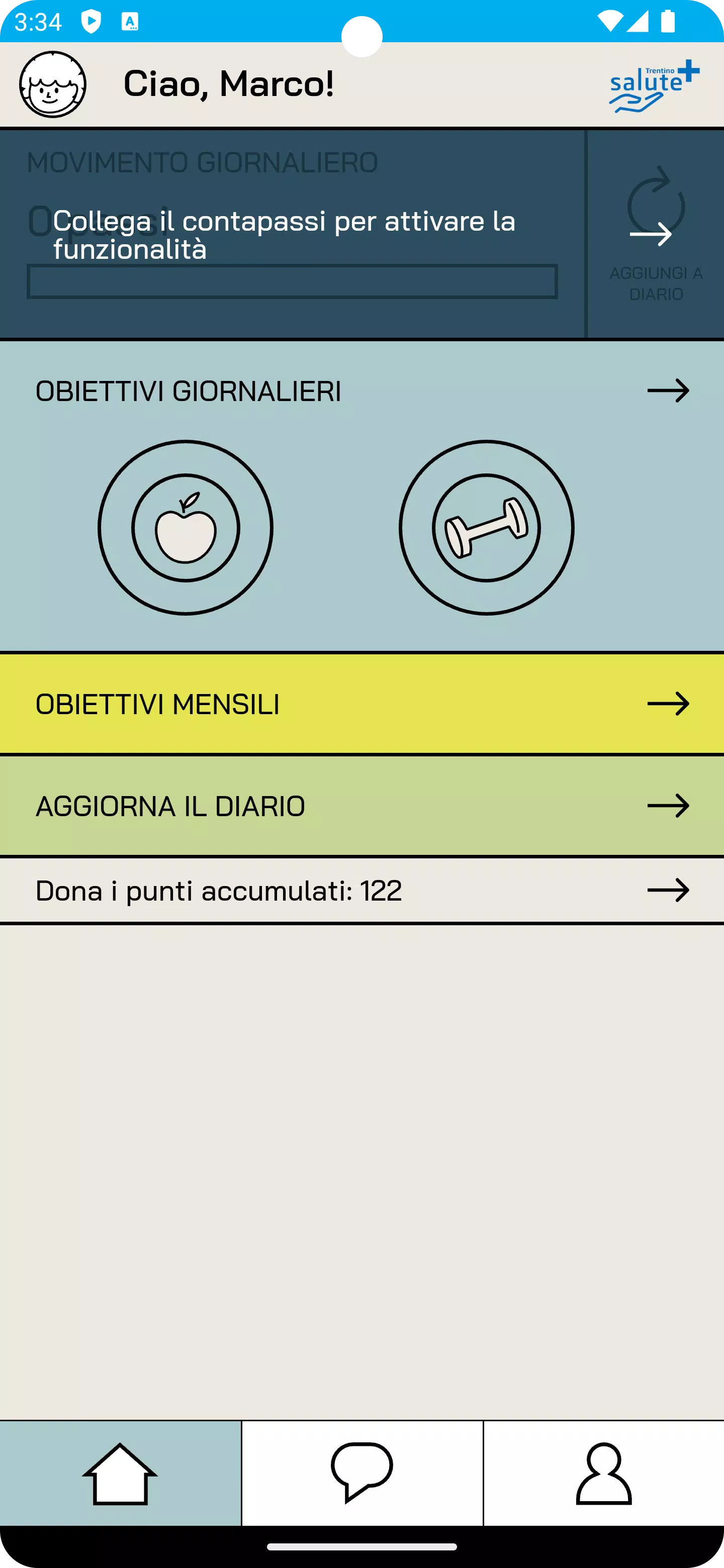The height and width of the screenshot is (1568, 724).
Task: Switch to the profile tab
Action: (x=603, y=1473)
